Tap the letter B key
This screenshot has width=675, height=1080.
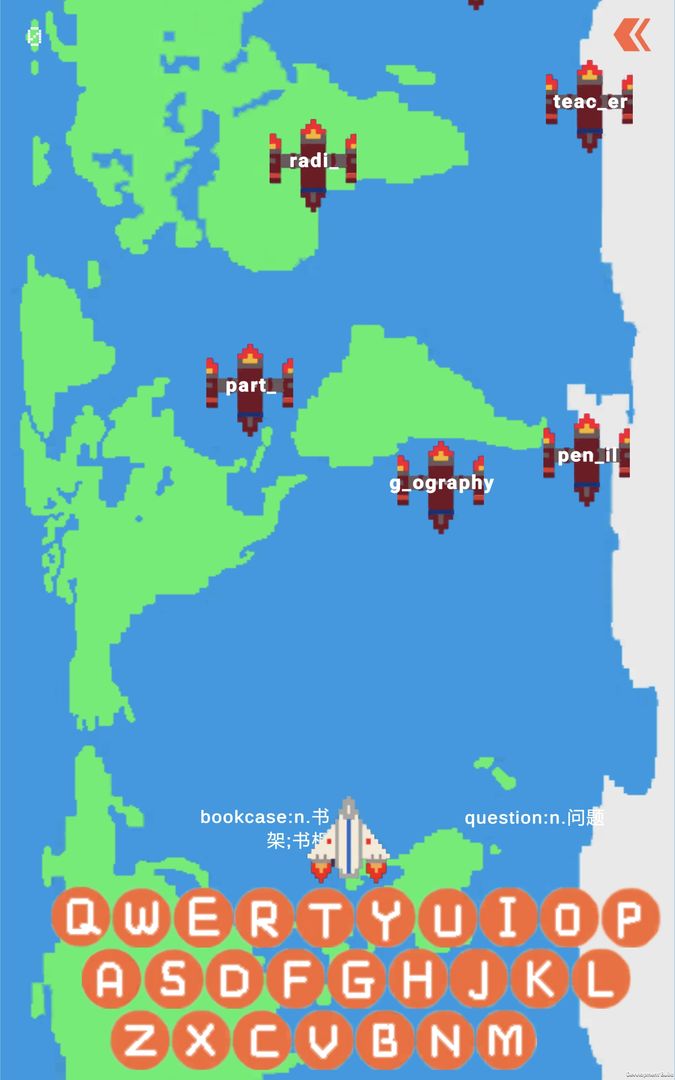(x=385, y=1041)
